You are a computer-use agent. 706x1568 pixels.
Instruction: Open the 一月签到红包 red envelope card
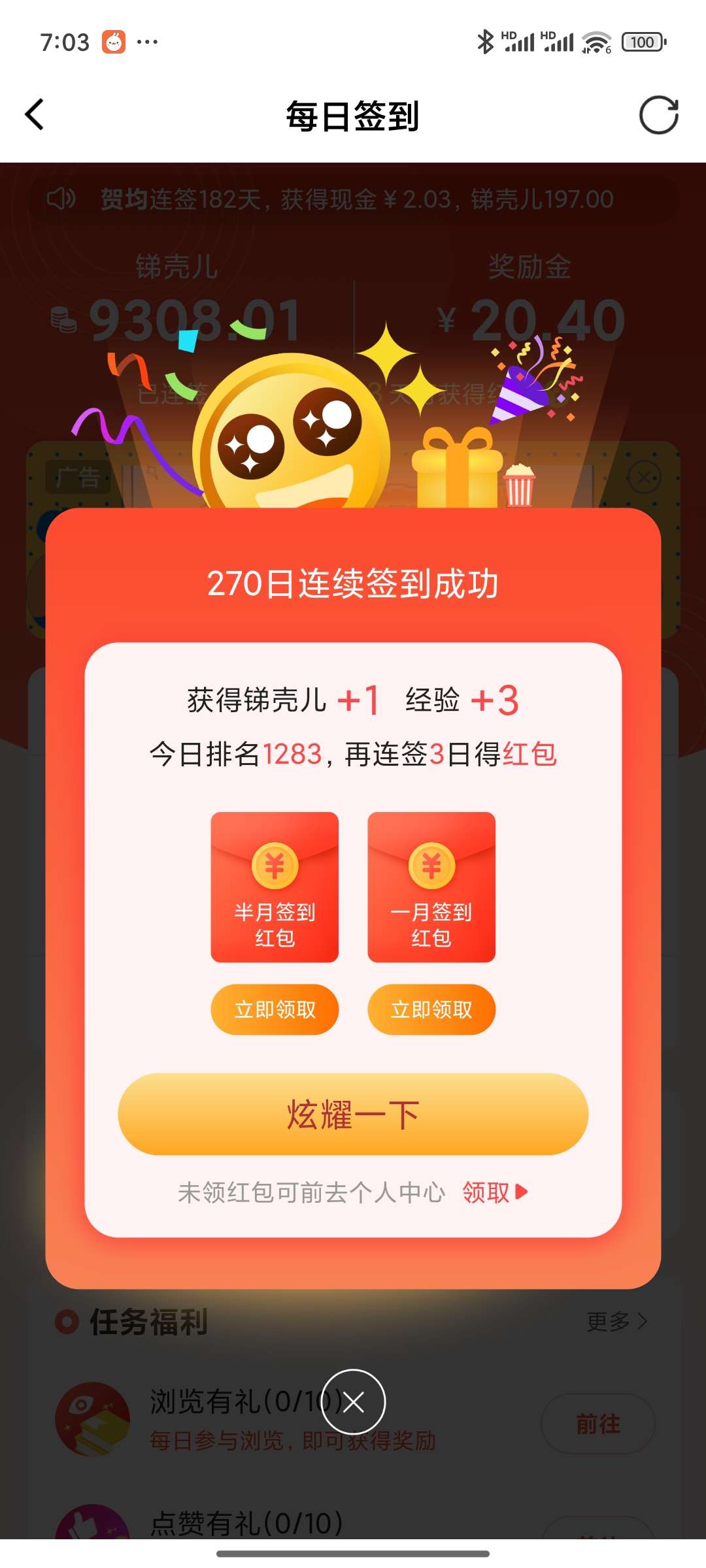pyautogui.click(x=431, y=887)
